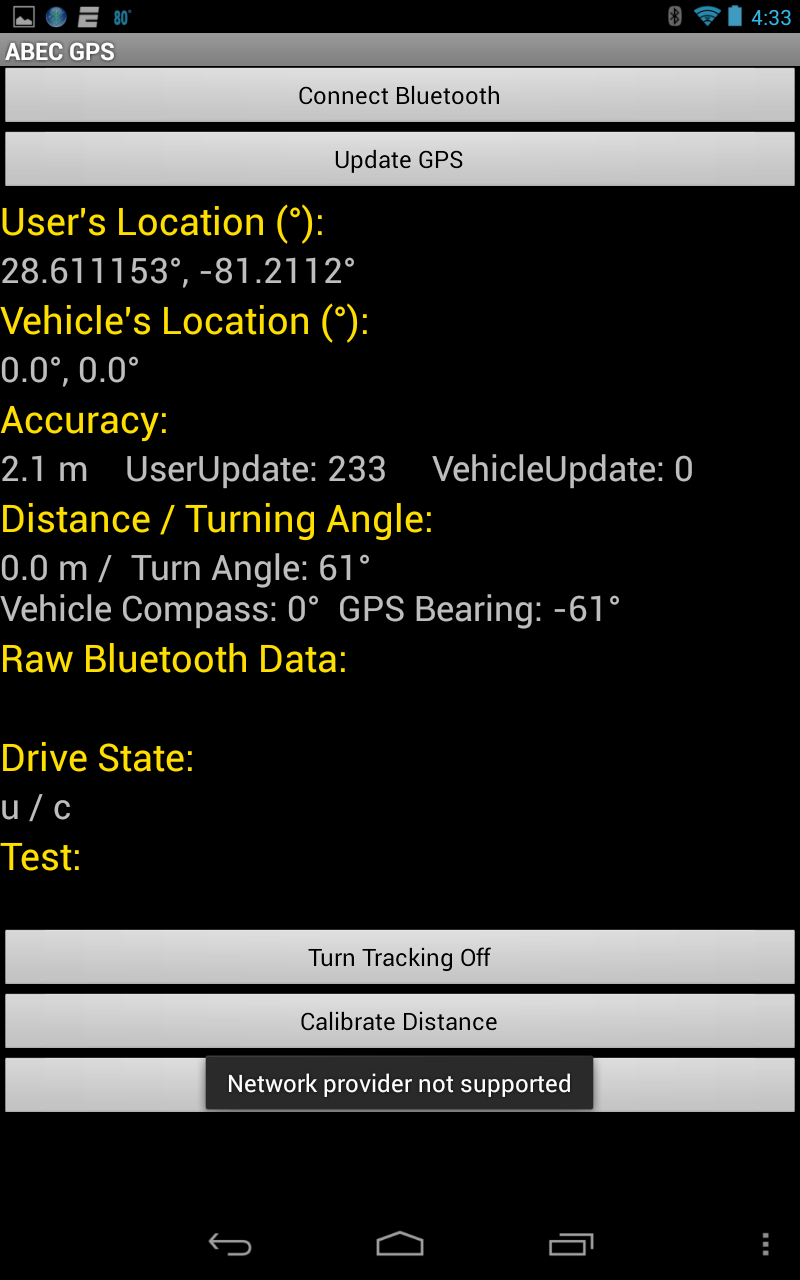The width and height of the screenshot is (800, 1280).
Task: Open recent apps view
Action: point(571,1244)
